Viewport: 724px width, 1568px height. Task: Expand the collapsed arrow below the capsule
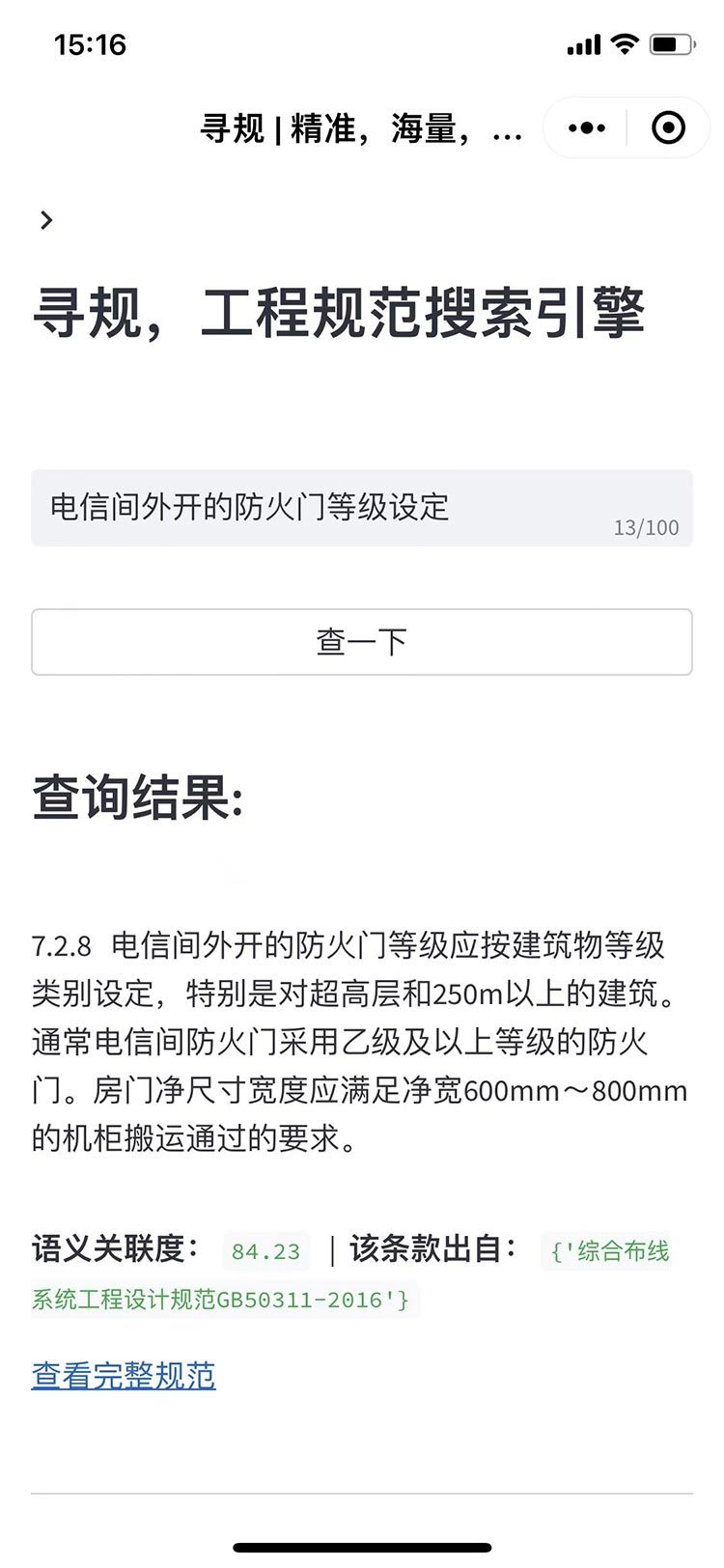[x=45, y=220]
